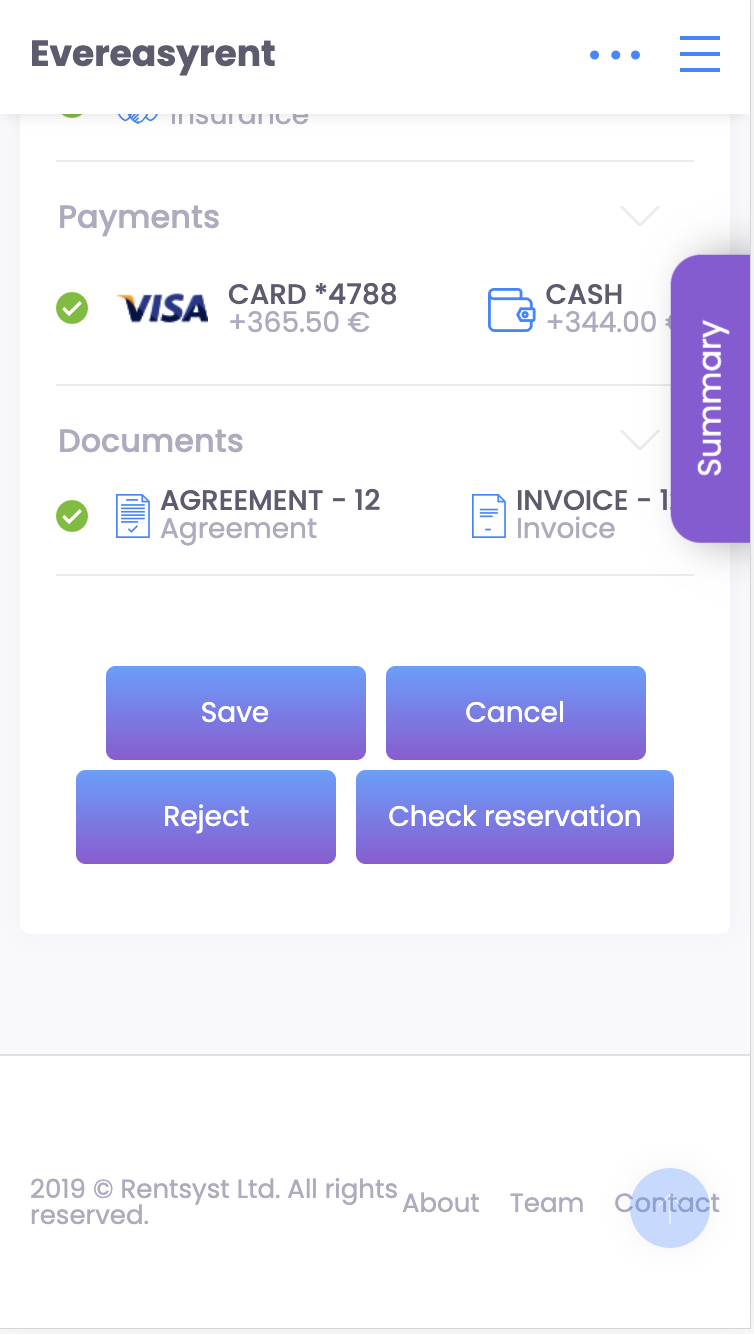Tap Check reservation button
Image resolution: width=754 pixels, height=1334 pixels.
coord(515,817)
